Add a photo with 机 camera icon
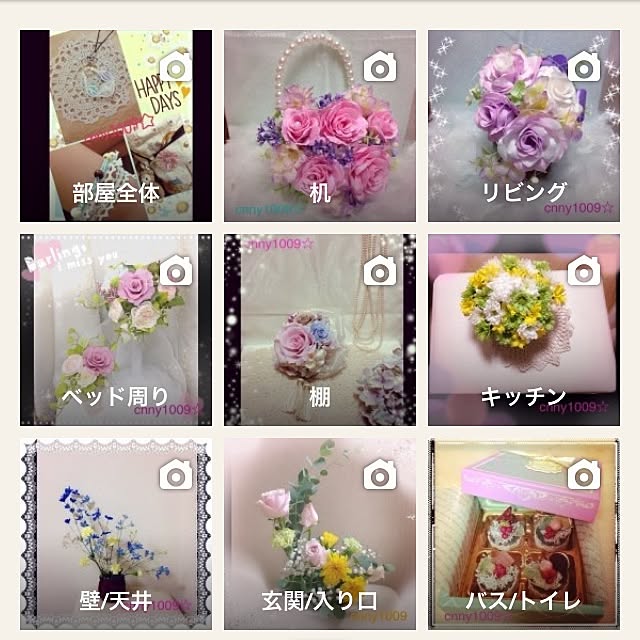Viewport: 640px width, 640px height. point(380,67)
